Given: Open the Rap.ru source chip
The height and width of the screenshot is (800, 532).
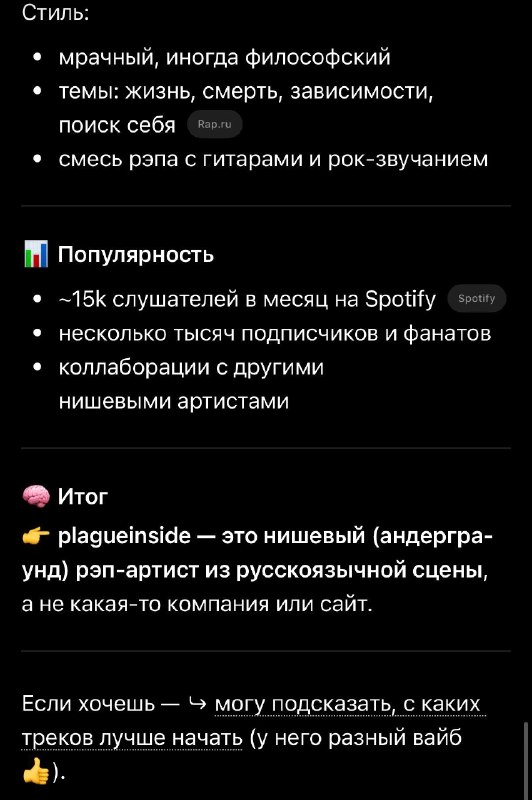Looking at the screenshot, I should [214, 124].
